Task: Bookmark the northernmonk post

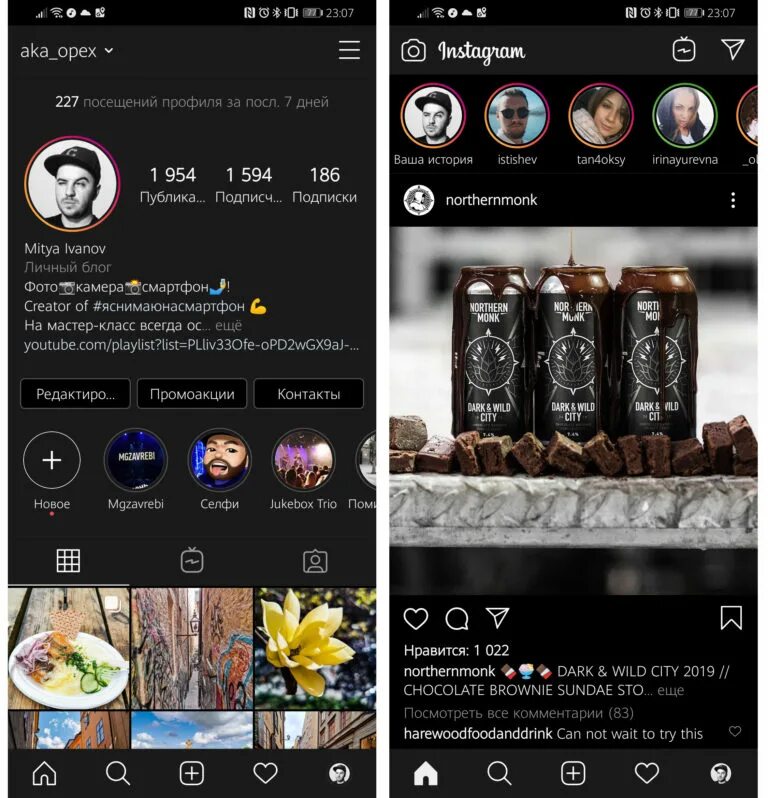Action: [731, 618]
